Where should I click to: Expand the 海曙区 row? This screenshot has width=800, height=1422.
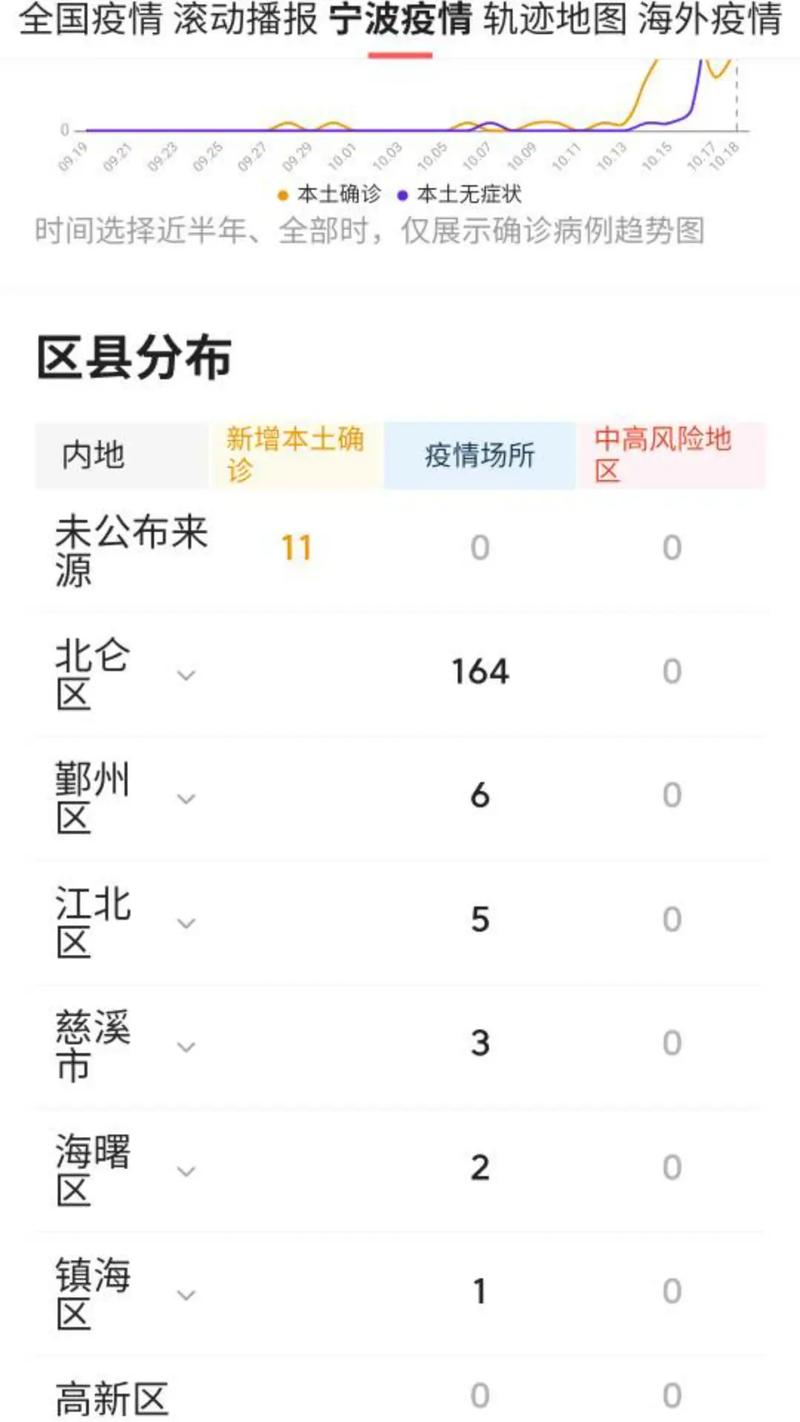[x=186, y=1171]
